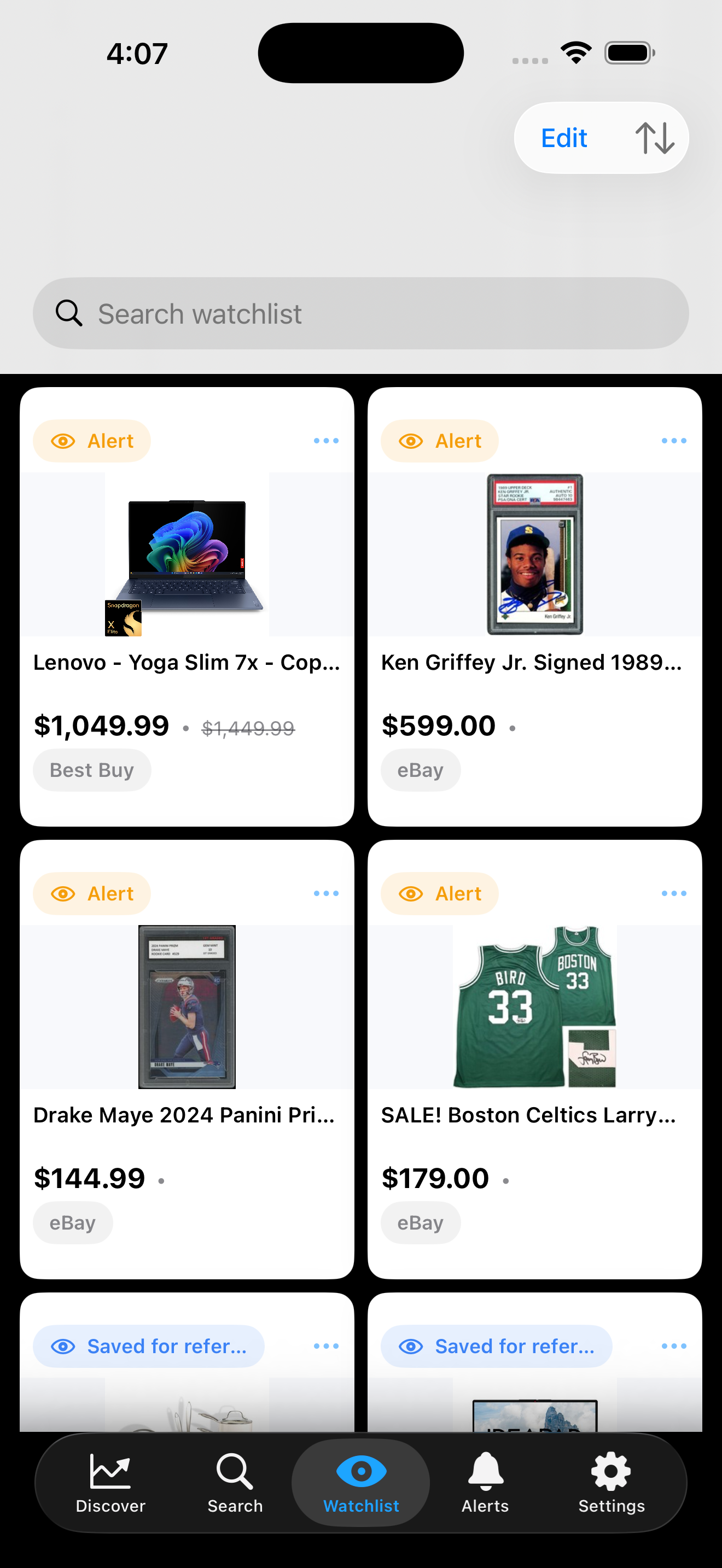Expand options on the bottom-right saved item
This screenshot has width=722, height=1568.
tap(674, 1346)
